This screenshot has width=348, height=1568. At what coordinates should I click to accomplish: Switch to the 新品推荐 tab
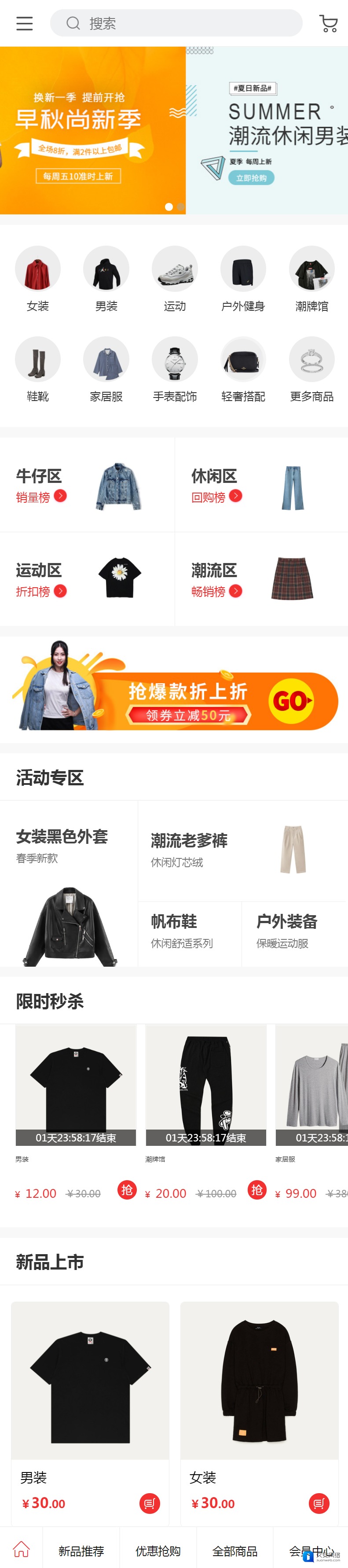(x=81, y=1550)
